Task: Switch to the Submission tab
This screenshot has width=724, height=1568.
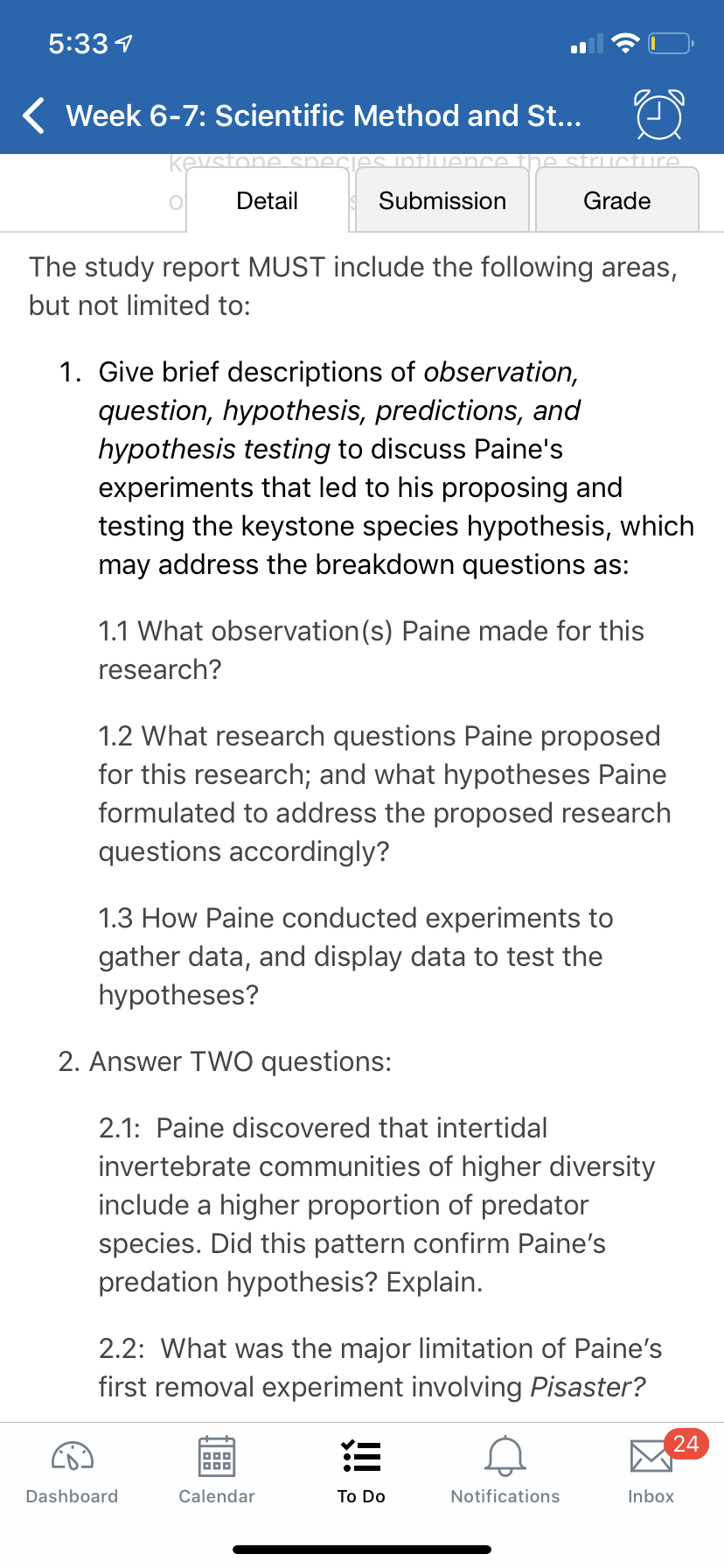Action: click(x=442, y=200)
